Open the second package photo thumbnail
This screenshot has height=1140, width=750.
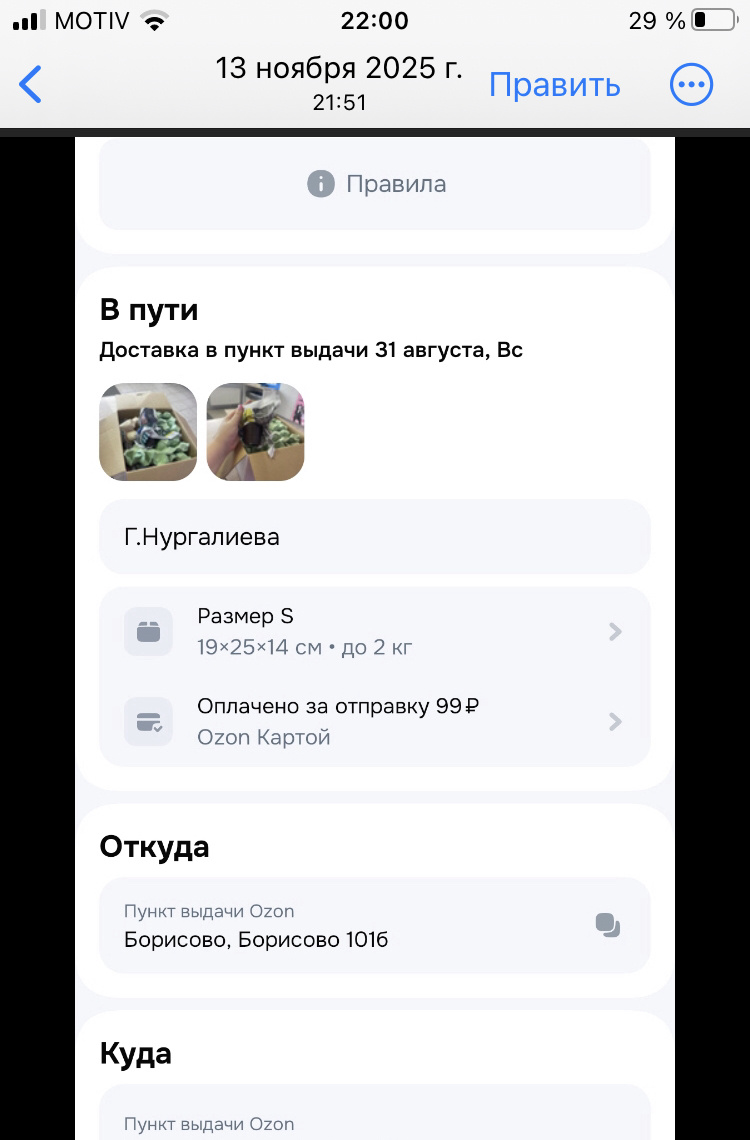(x=255, y=431)
